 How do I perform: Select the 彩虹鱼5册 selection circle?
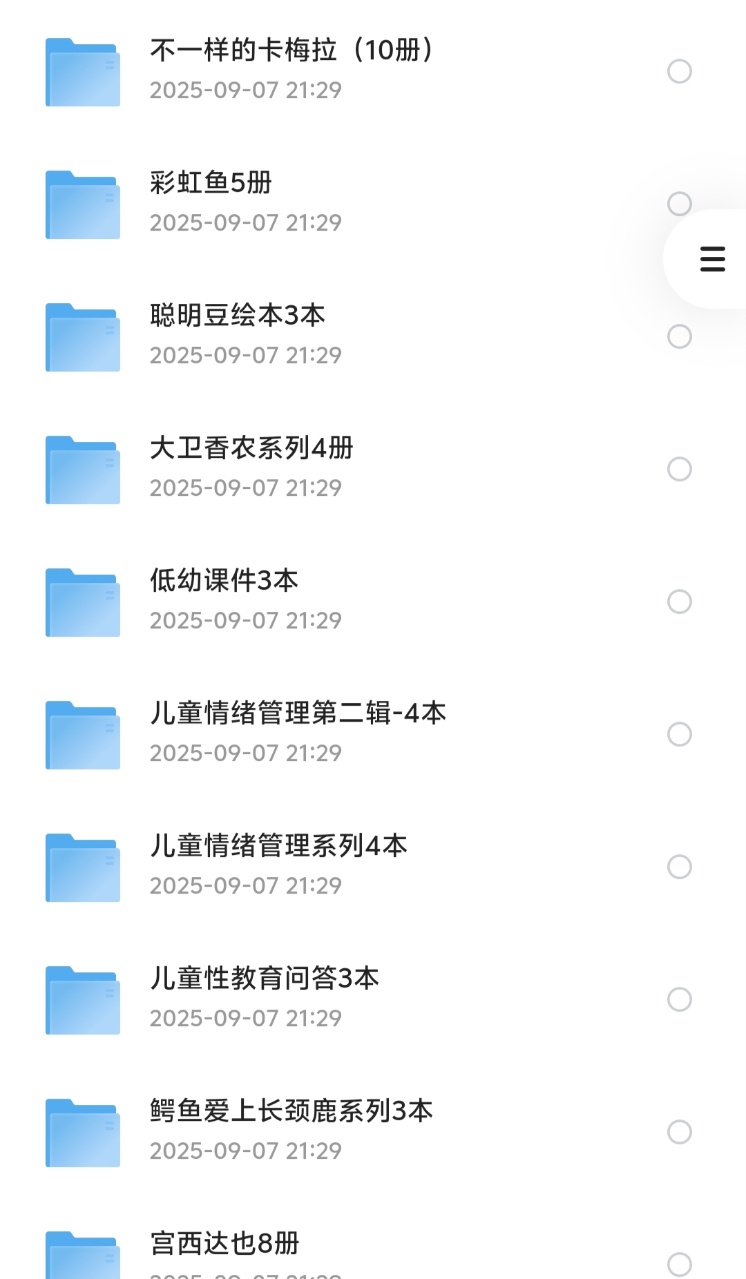click(680, 203)
